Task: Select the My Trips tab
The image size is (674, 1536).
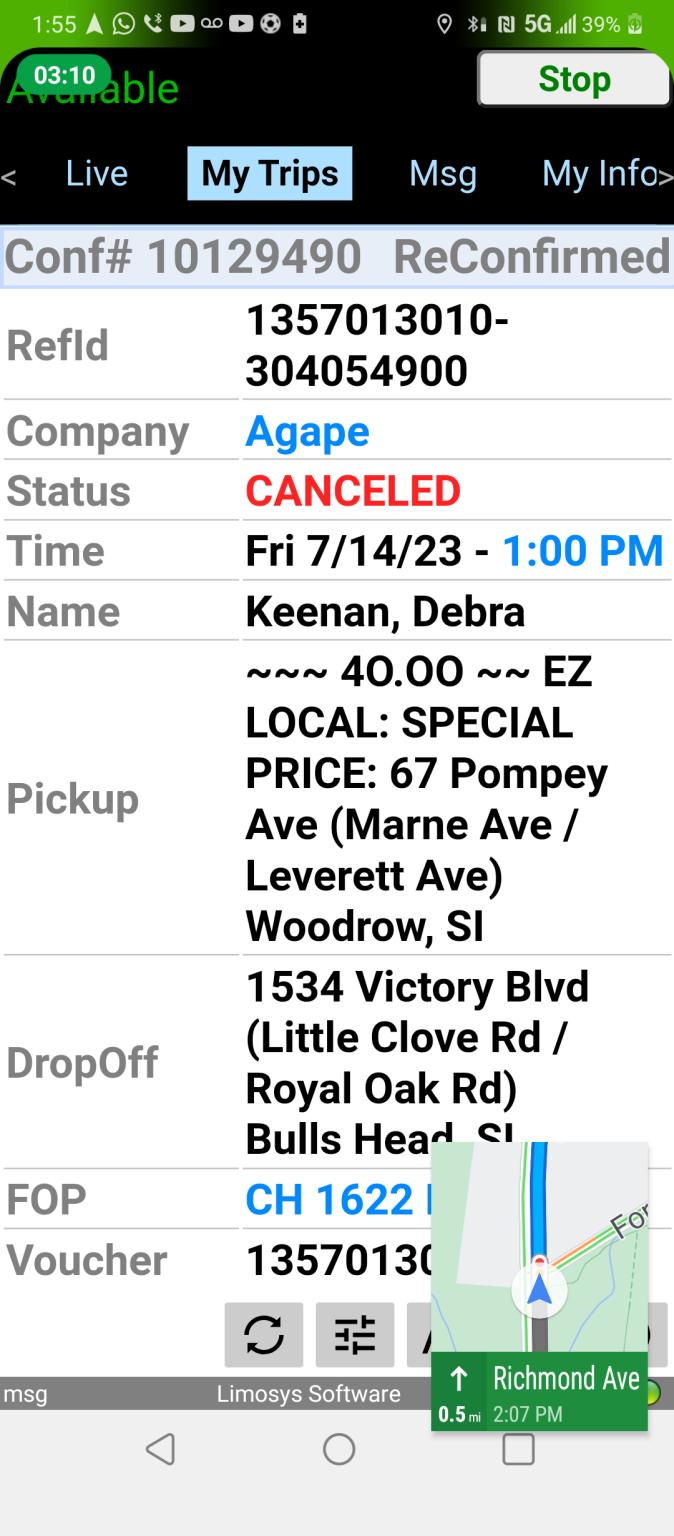Action: pos(270,174)
